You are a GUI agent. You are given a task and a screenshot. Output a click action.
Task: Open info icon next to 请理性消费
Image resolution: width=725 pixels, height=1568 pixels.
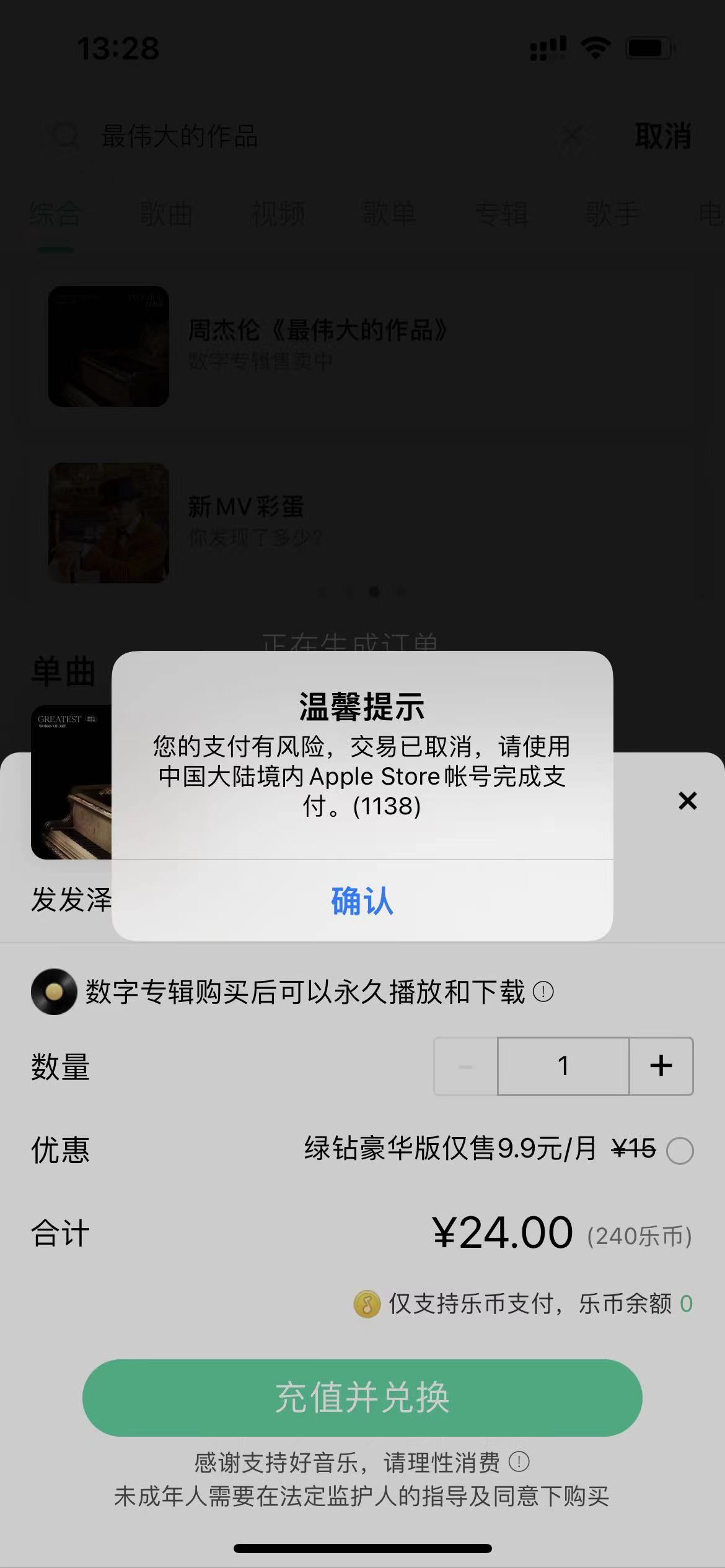click(x=519, y=1462)
